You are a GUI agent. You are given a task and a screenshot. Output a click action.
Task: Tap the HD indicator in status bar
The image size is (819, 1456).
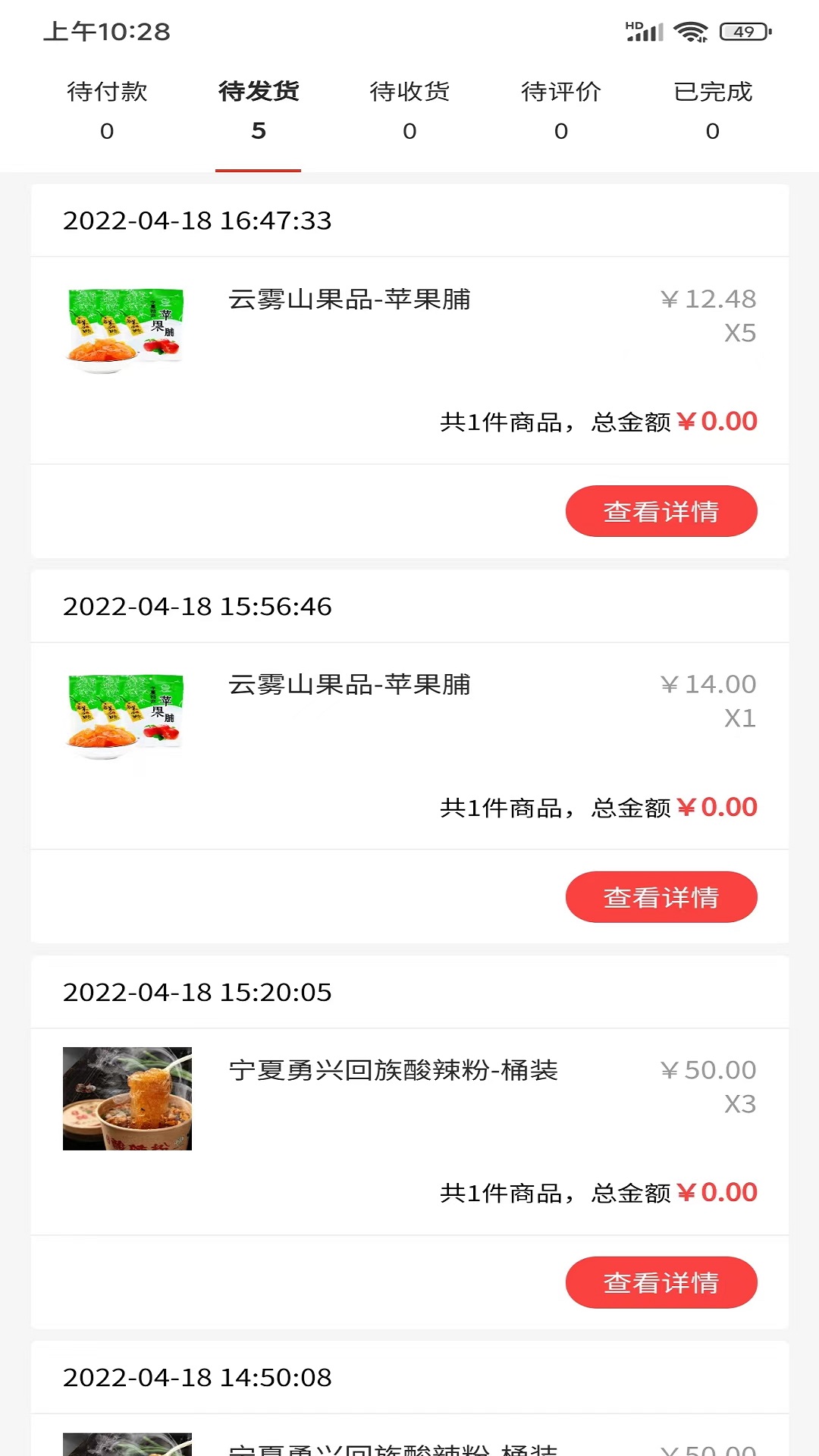pyautogui.click(x=632, y=24)
